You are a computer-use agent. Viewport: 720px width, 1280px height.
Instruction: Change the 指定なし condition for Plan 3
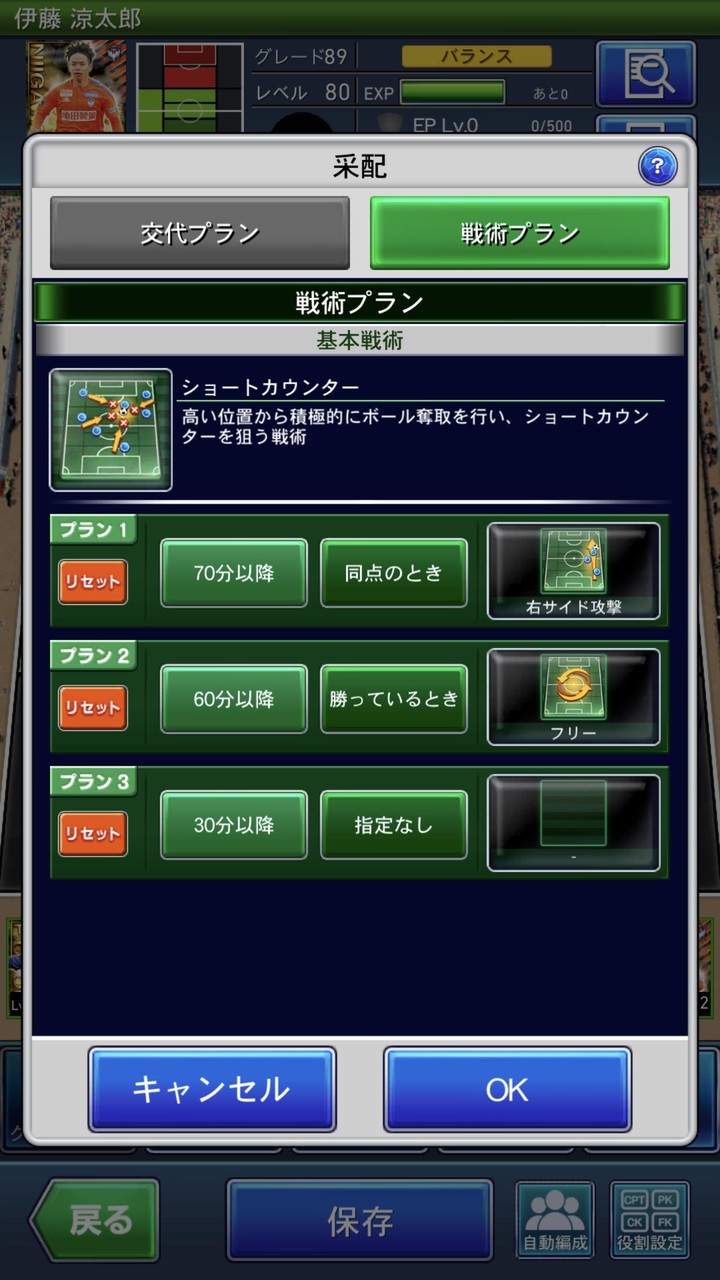[393, 824]
